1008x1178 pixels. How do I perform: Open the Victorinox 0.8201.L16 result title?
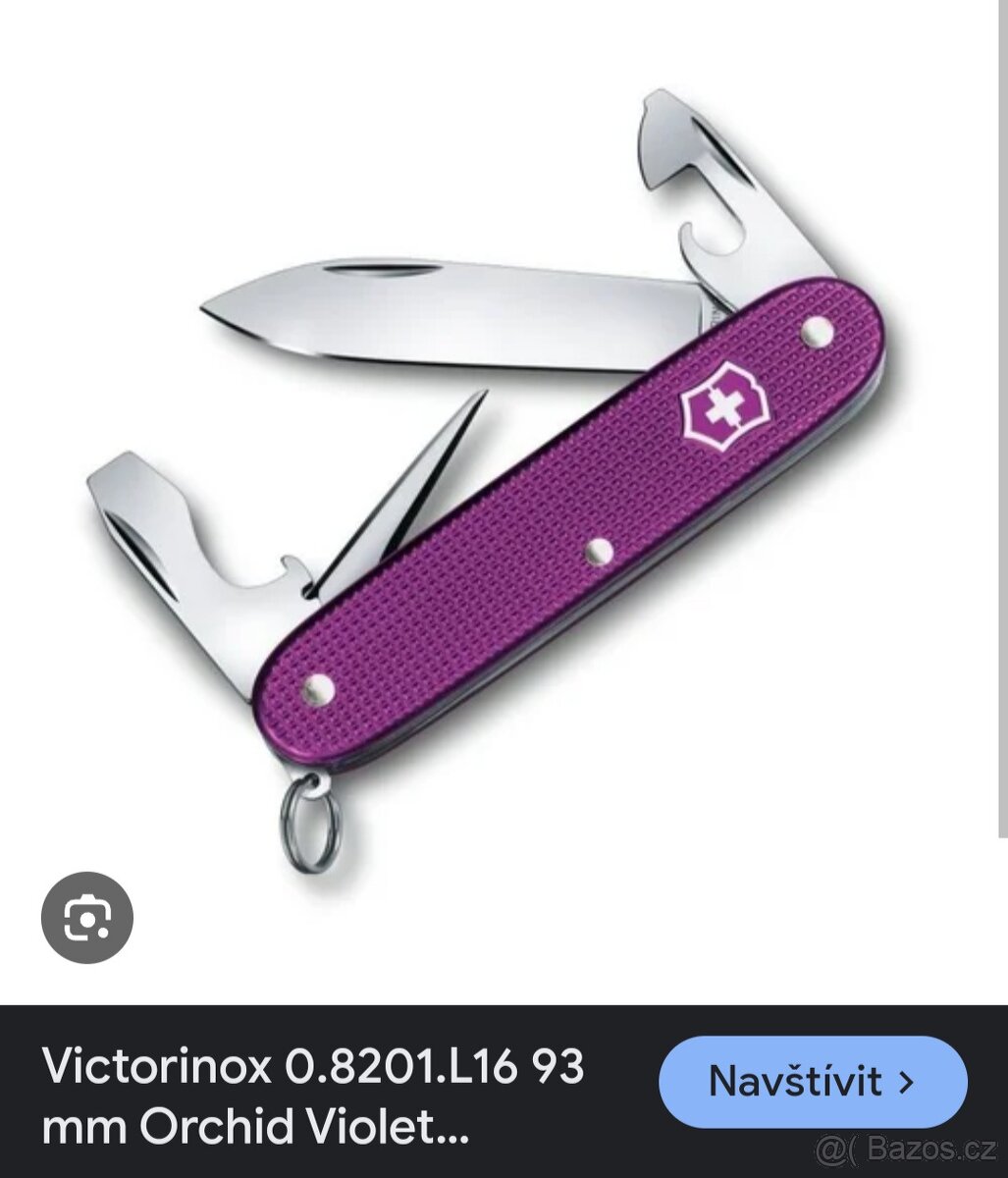(x=313, y=1097)
